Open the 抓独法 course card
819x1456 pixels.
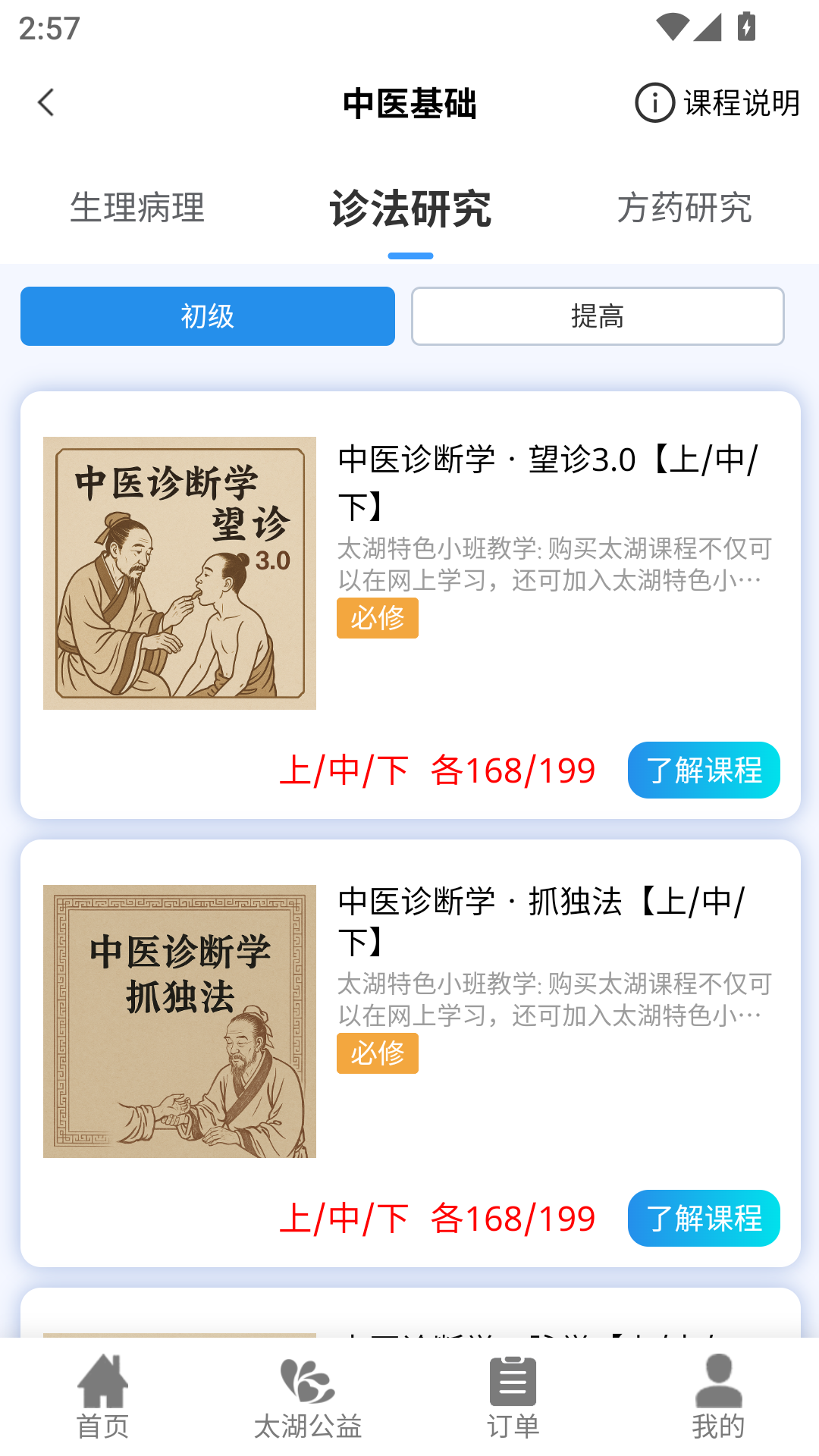tap(410, 1053)
